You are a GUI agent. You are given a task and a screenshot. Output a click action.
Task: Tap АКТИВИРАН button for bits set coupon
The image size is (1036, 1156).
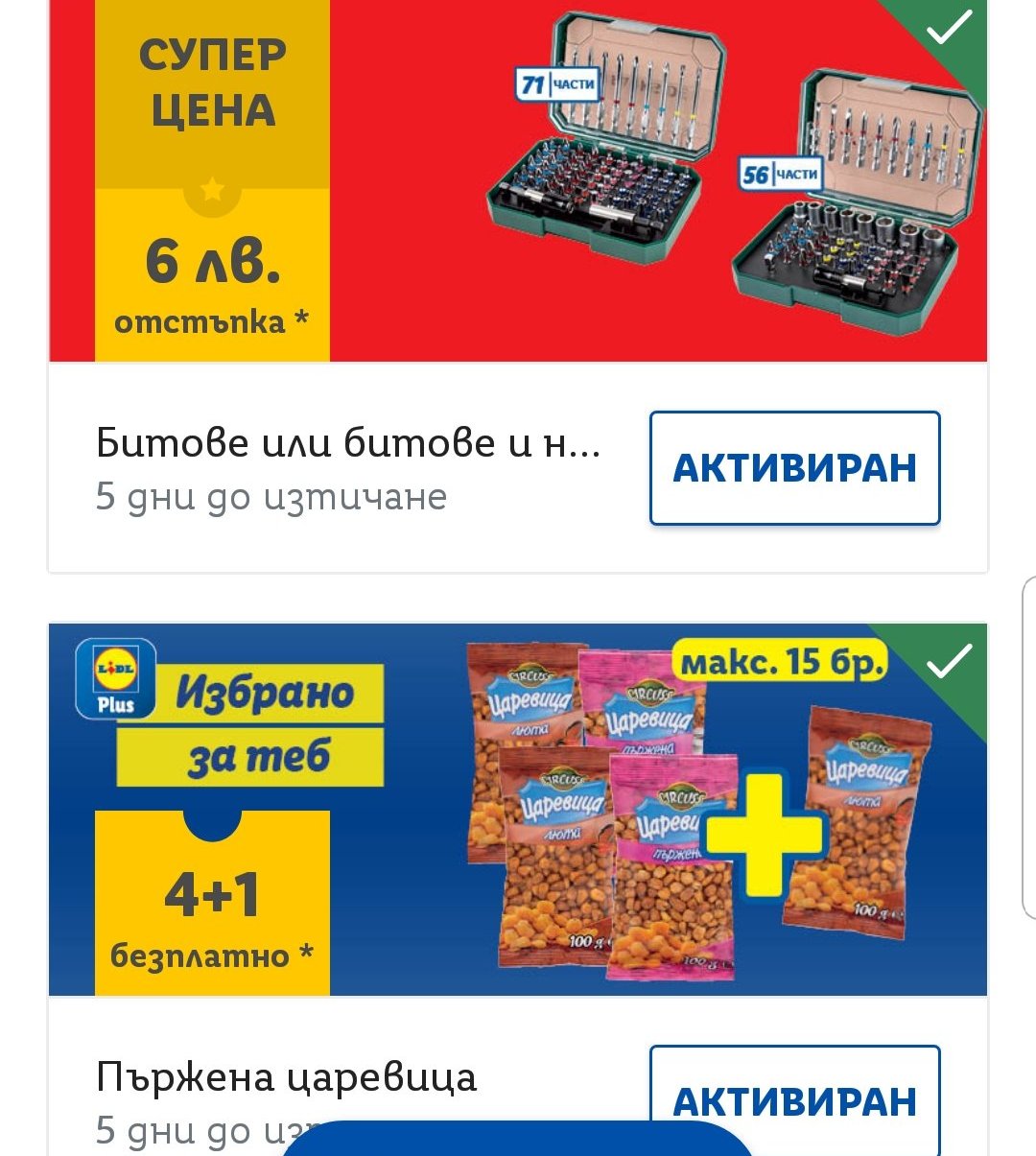(794, 468)
